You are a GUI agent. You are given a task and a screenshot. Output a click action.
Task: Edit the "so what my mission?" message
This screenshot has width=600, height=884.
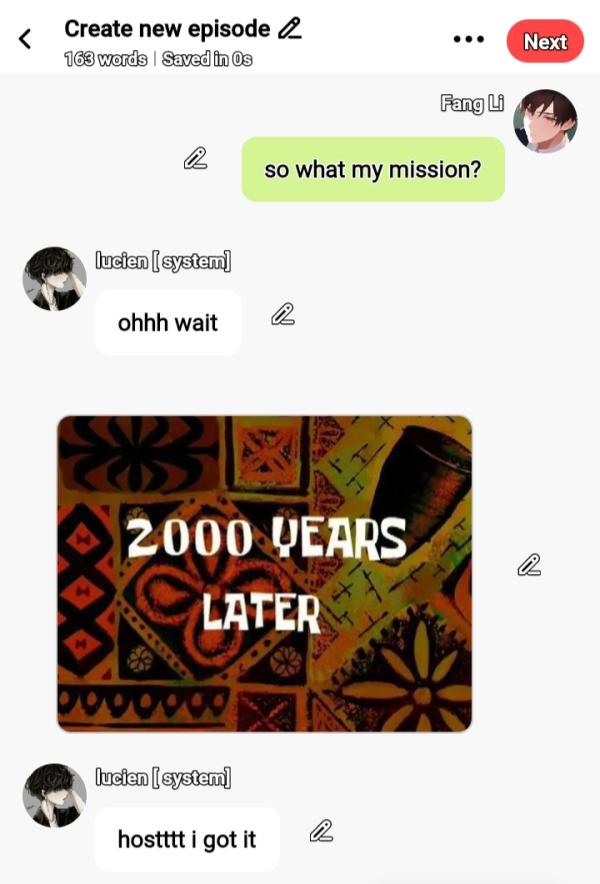[x=195, y=158]
